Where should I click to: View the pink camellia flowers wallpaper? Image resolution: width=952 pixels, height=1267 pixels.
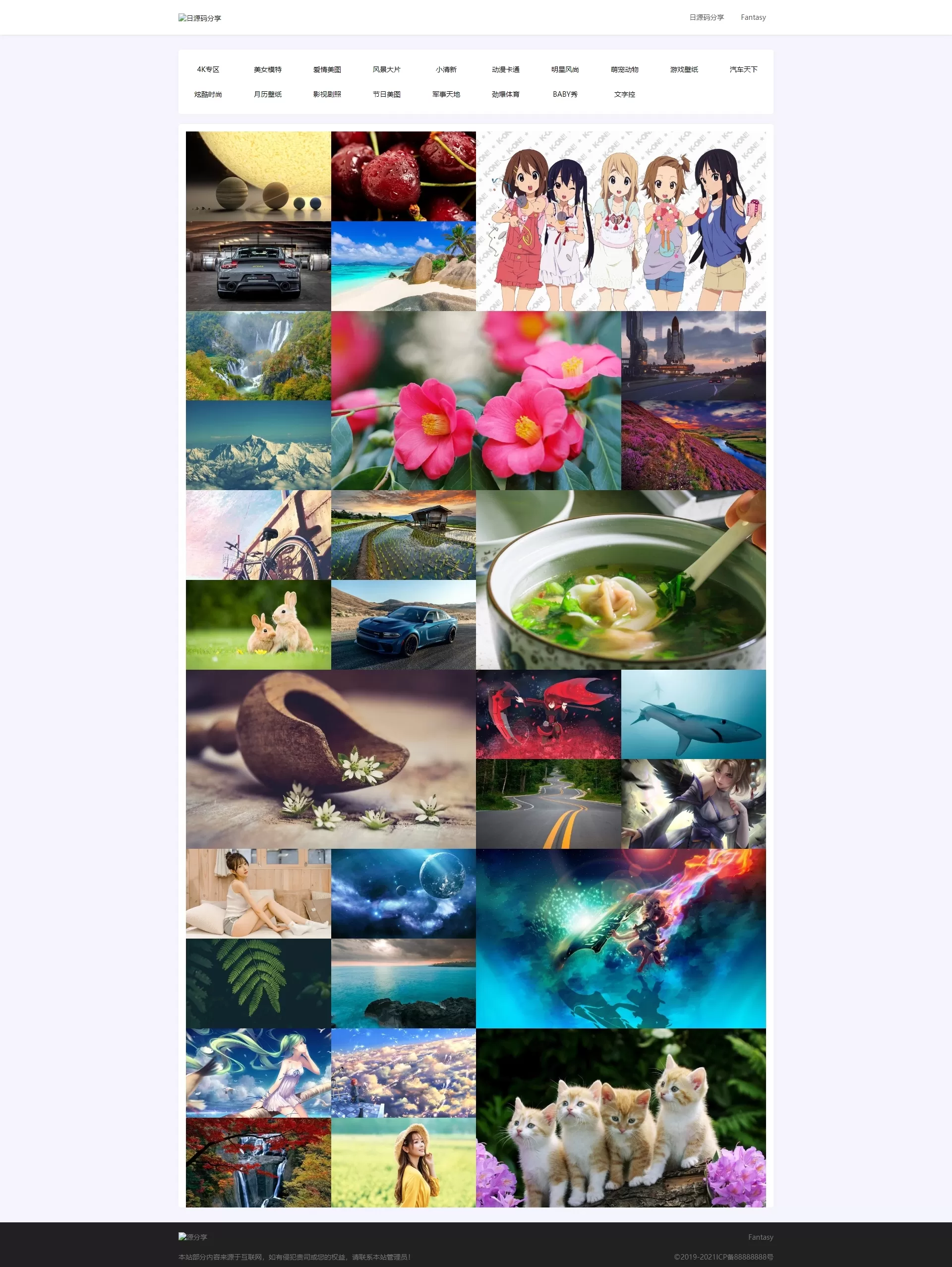(476, 400)
